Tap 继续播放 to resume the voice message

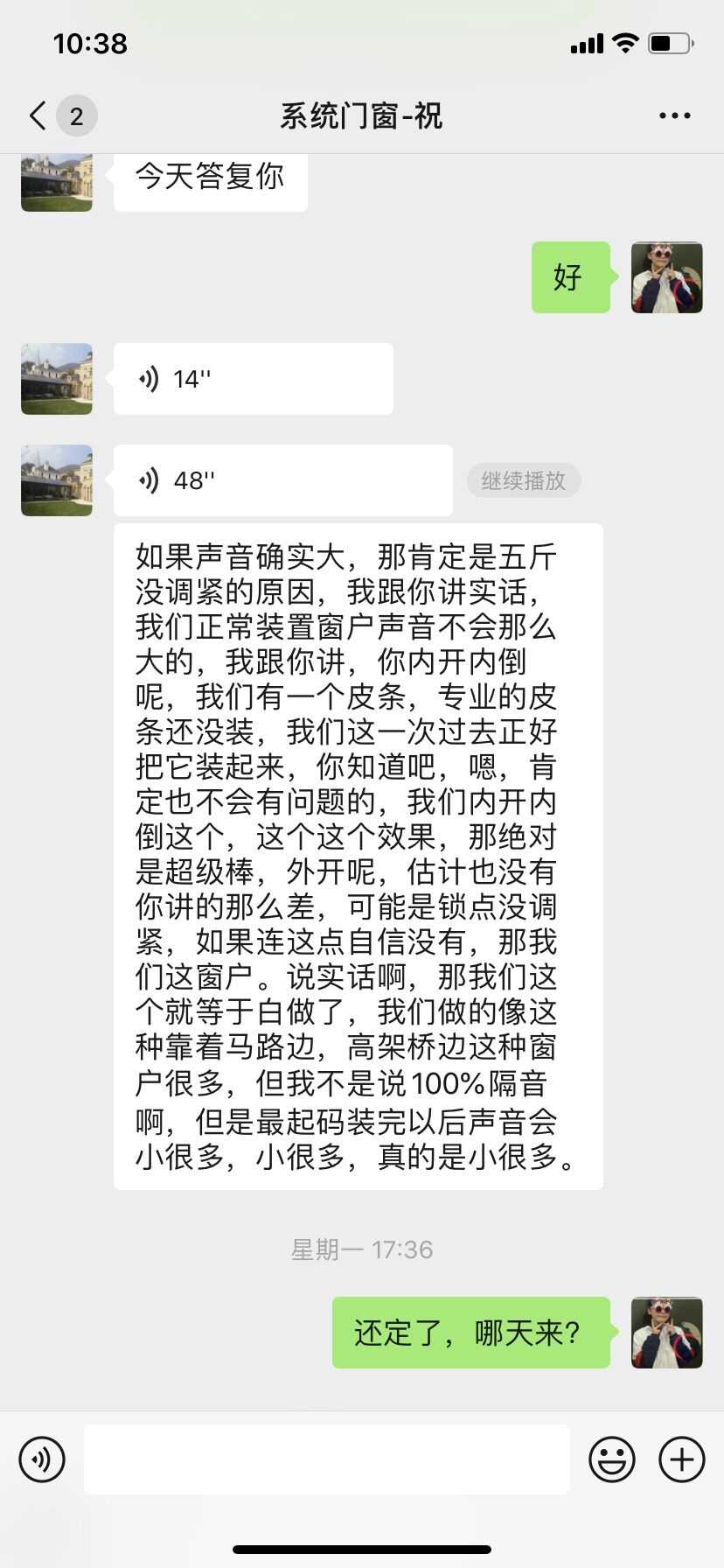pos(523,480)
